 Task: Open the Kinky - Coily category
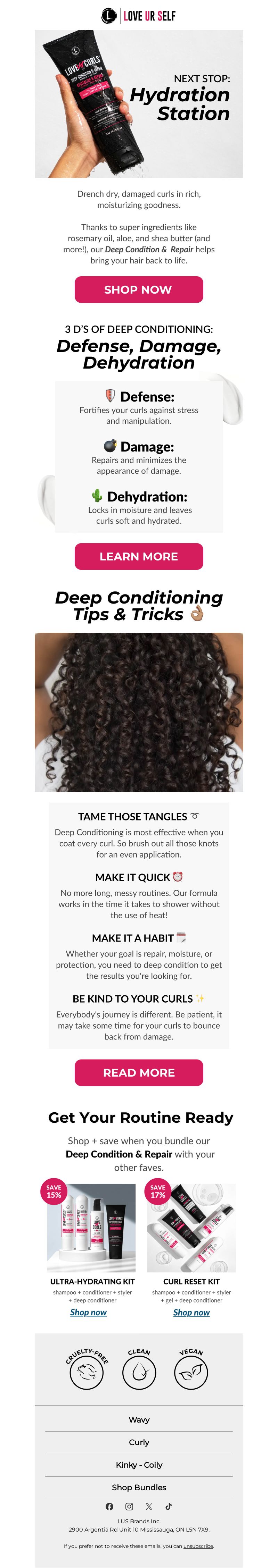tap(138, 1465)
